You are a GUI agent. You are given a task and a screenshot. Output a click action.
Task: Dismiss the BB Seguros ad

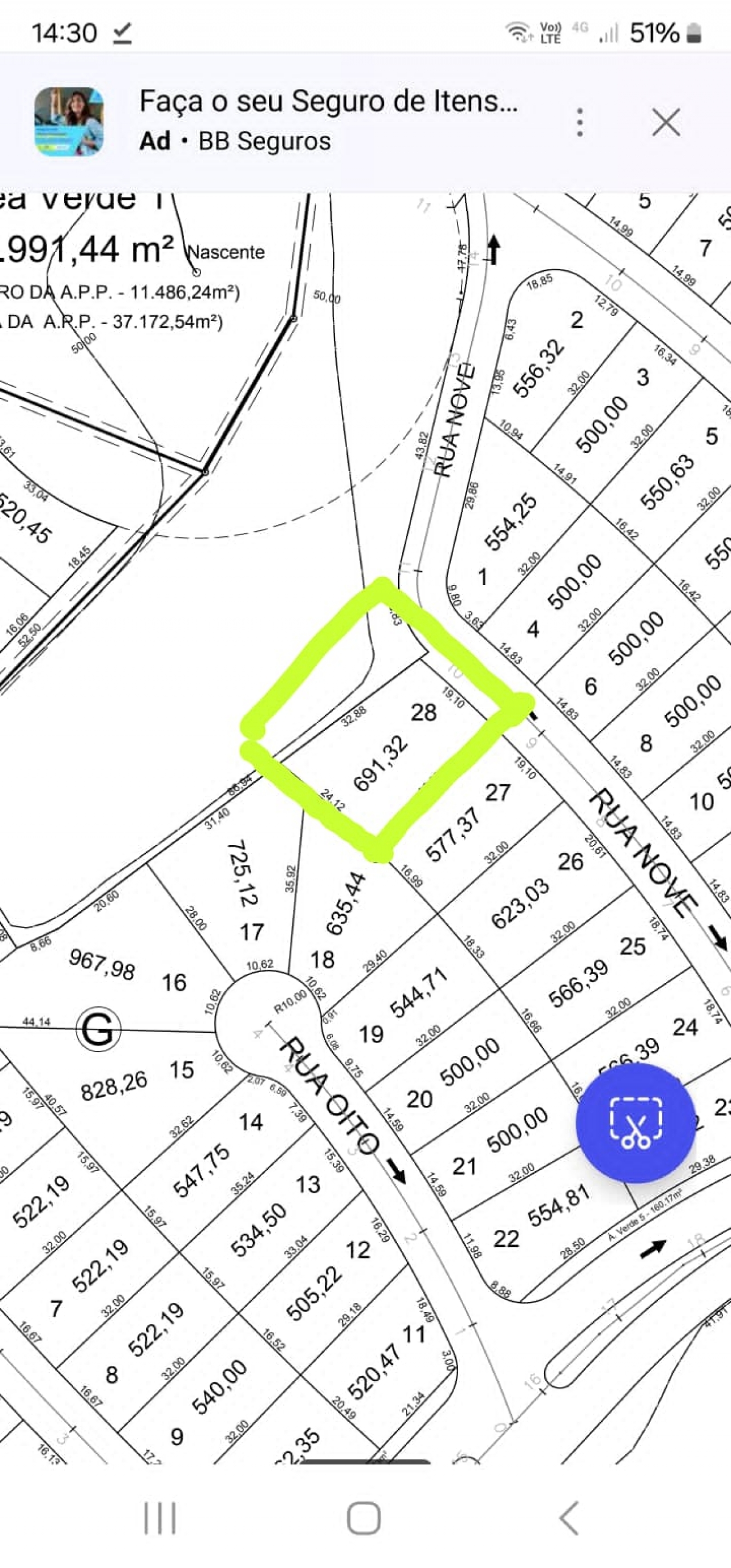tap(666, 122)
